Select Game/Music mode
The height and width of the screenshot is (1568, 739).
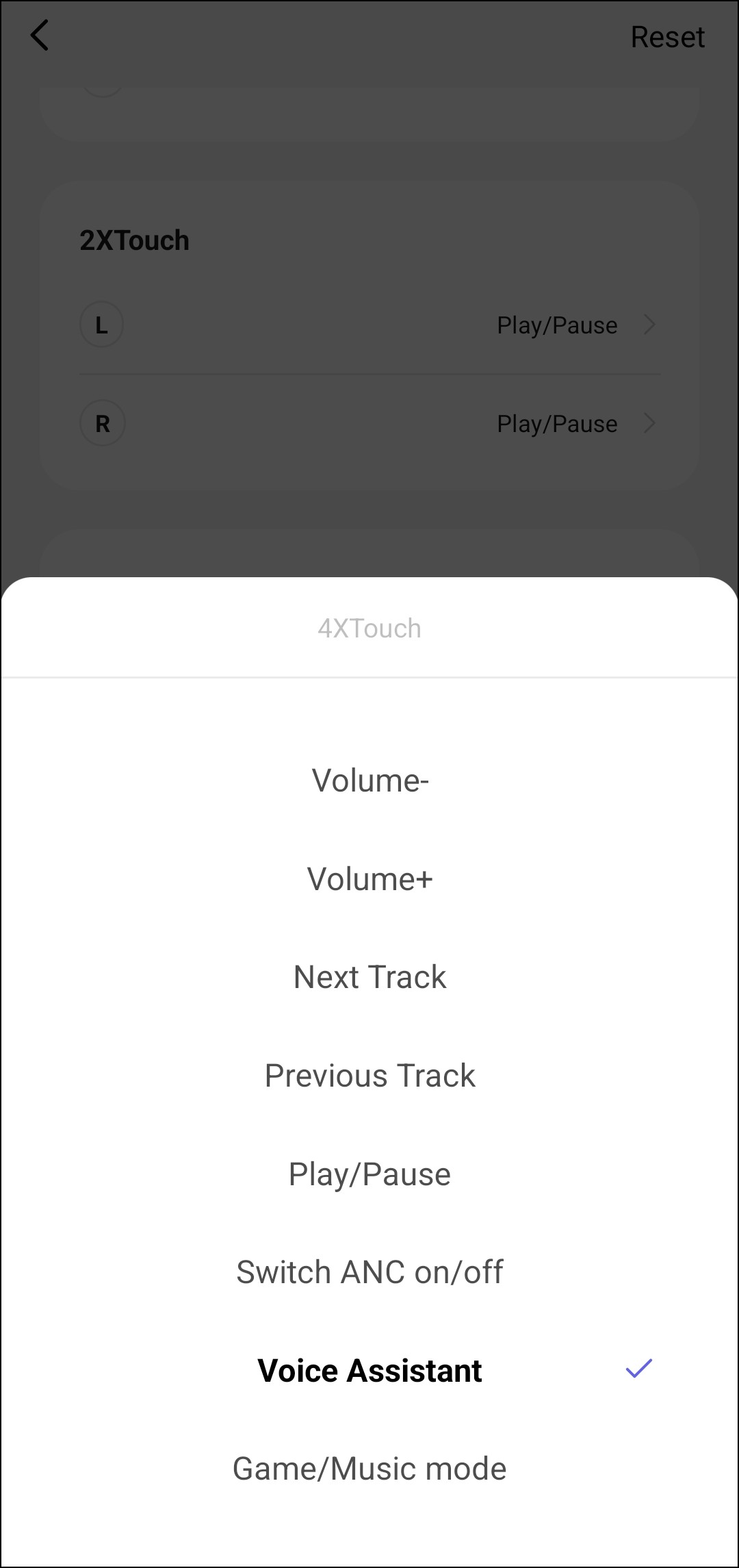369,1469
